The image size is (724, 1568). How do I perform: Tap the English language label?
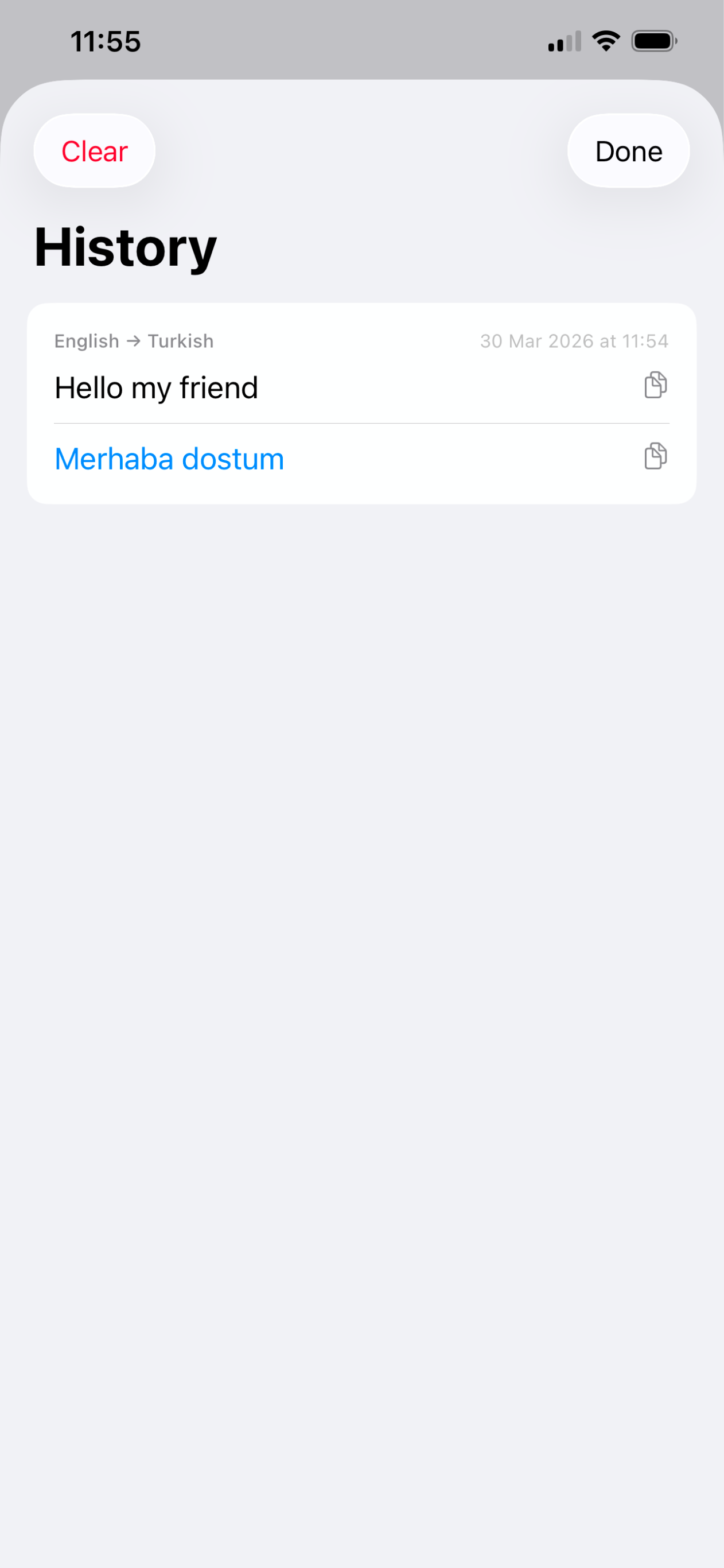pyautogui.click(x=87, y=341)
